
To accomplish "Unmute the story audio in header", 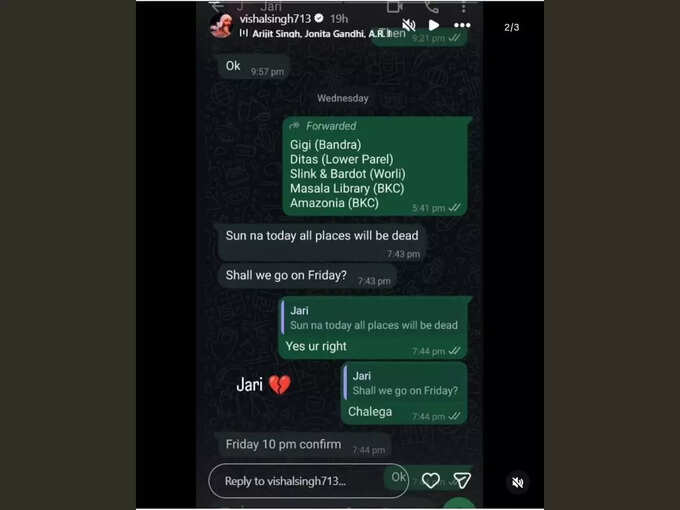I will point(409,25).
